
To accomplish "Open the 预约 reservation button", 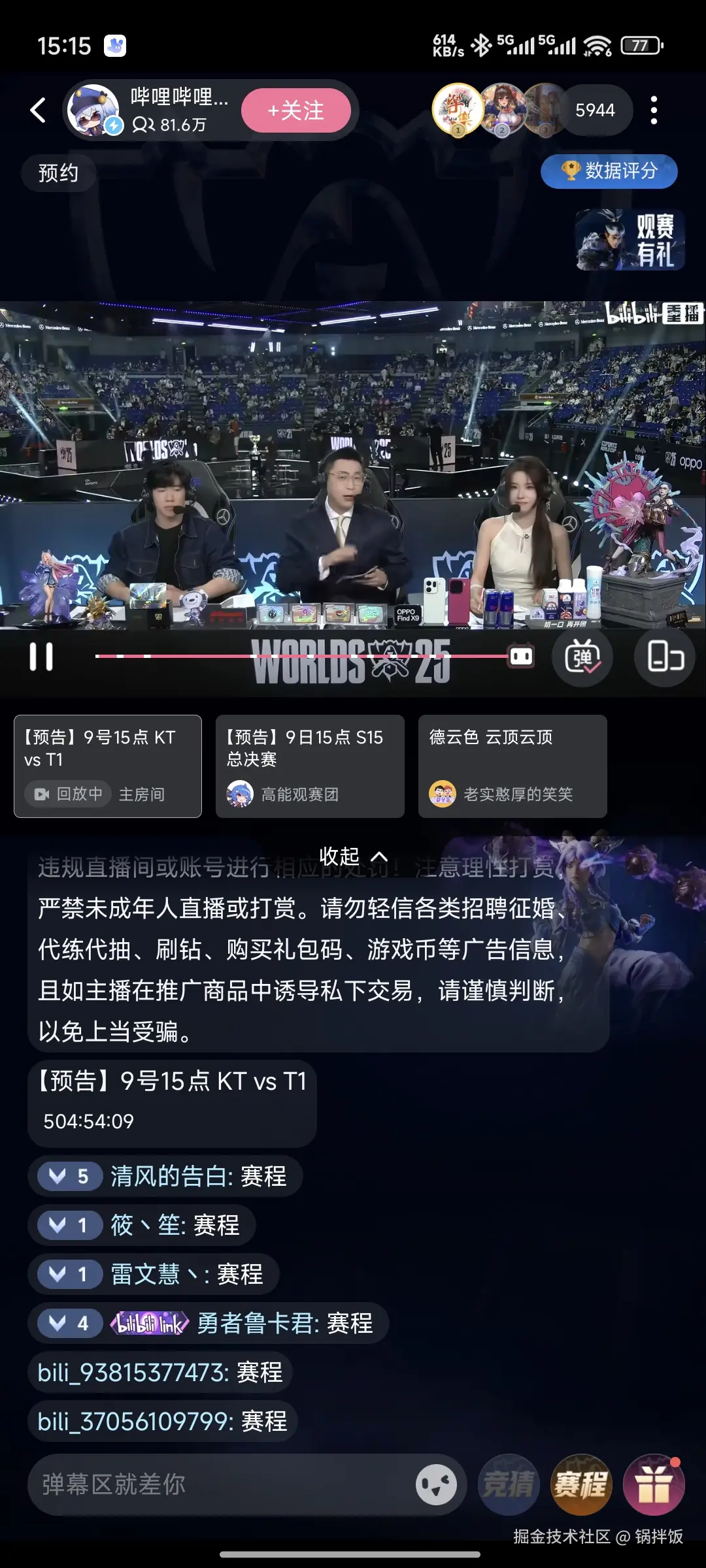I will 58,173.
